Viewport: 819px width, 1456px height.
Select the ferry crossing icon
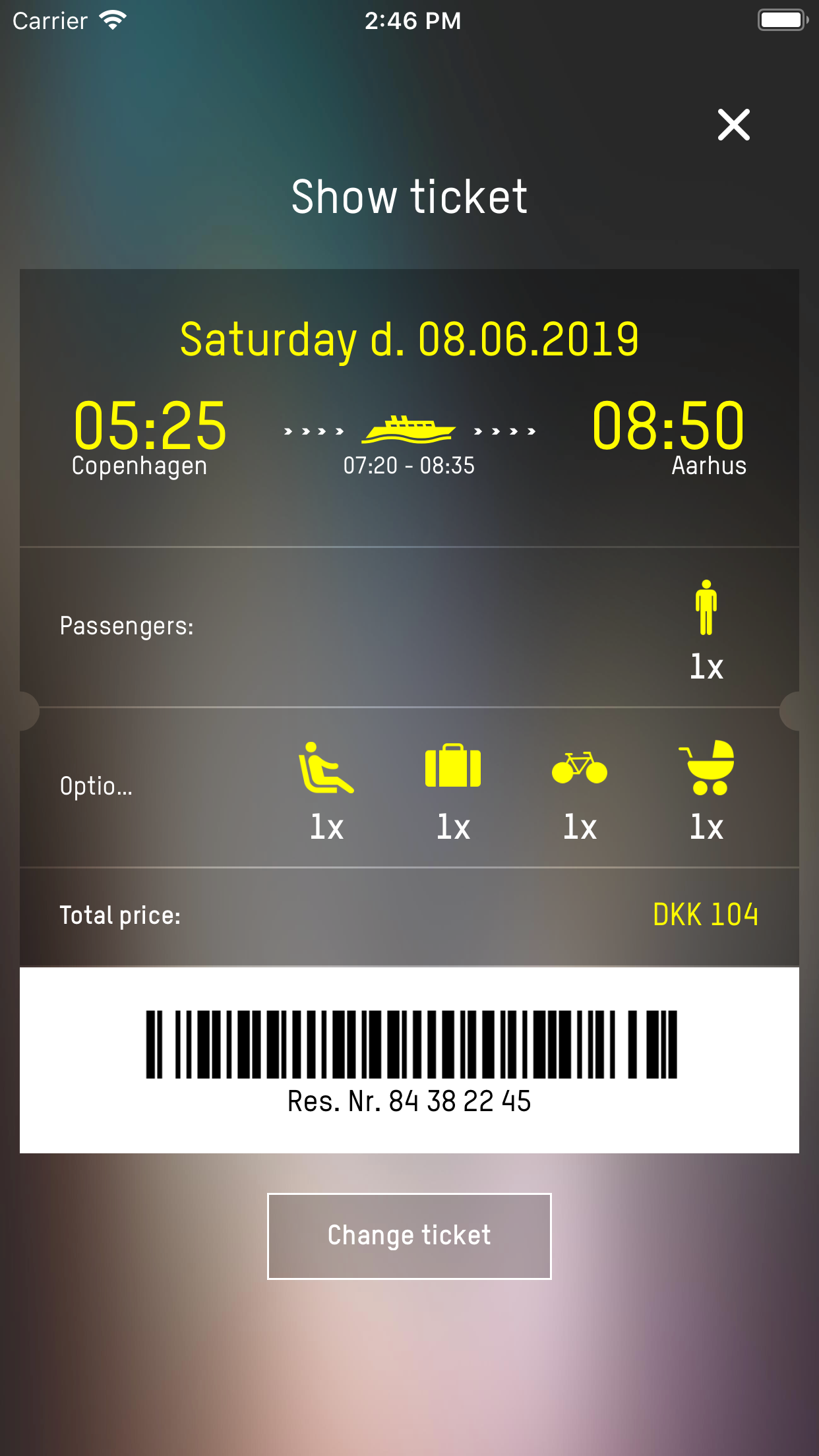[409, 429]
